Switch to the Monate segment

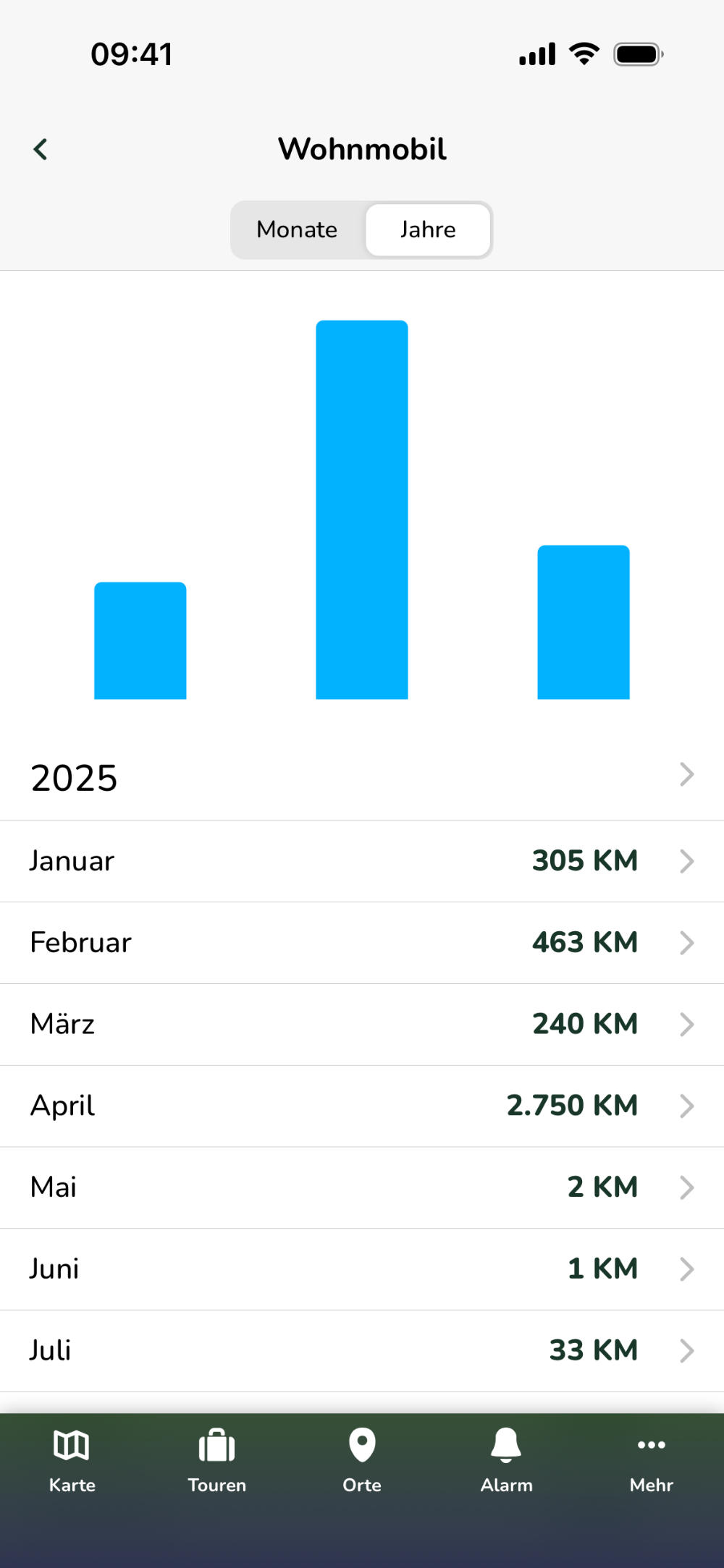coord(297,230)
